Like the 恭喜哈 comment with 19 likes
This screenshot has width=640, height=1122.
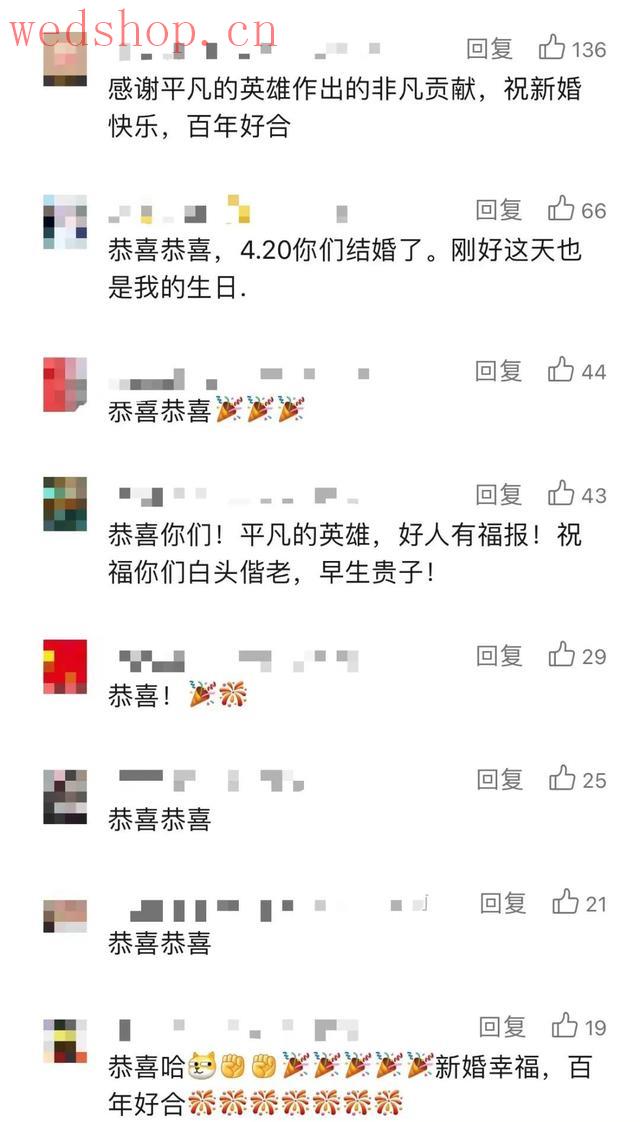coord(565,1027)
